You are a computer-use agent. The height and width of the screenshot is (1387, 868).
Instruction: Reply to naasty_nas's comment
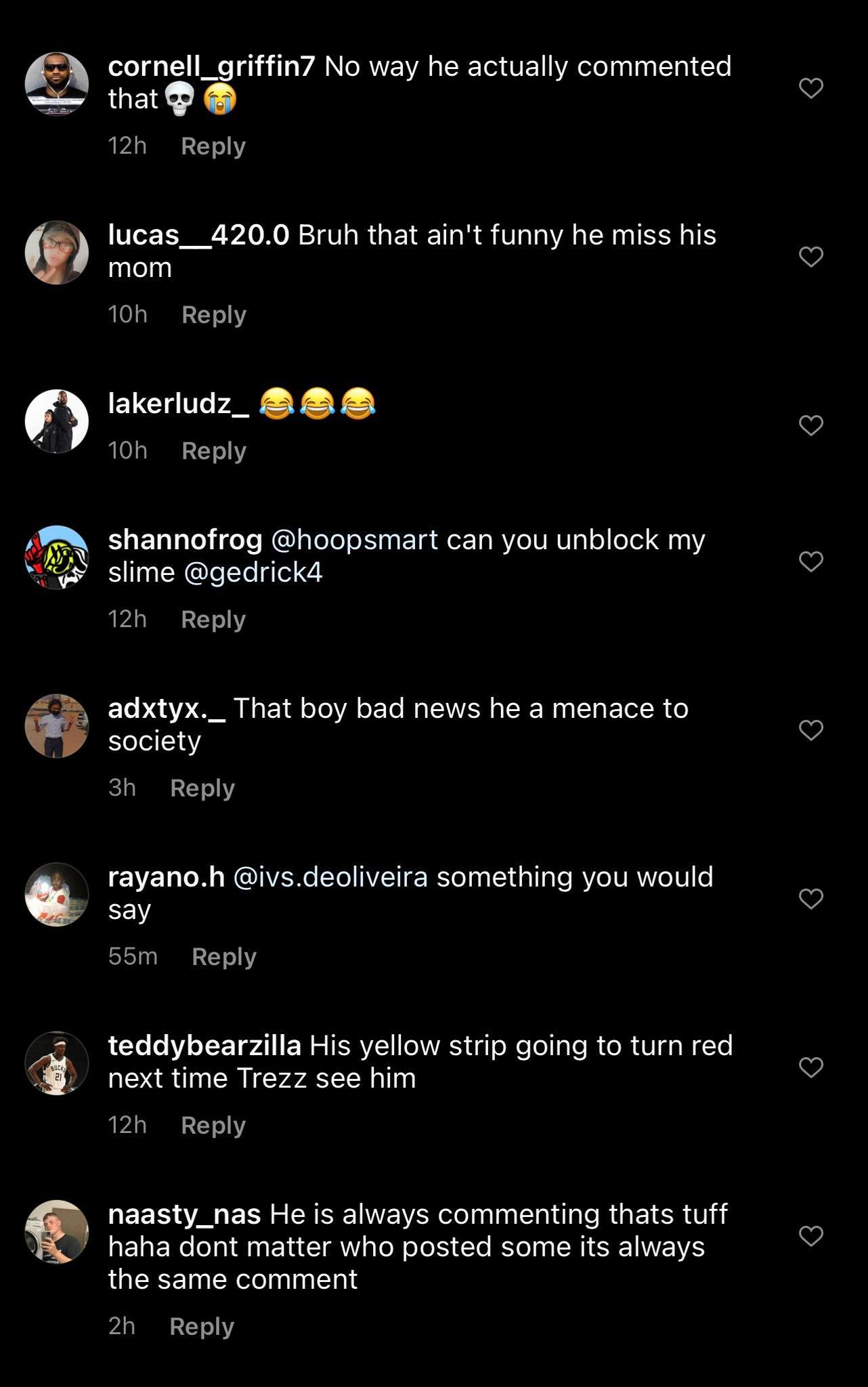coord(201,1326)
